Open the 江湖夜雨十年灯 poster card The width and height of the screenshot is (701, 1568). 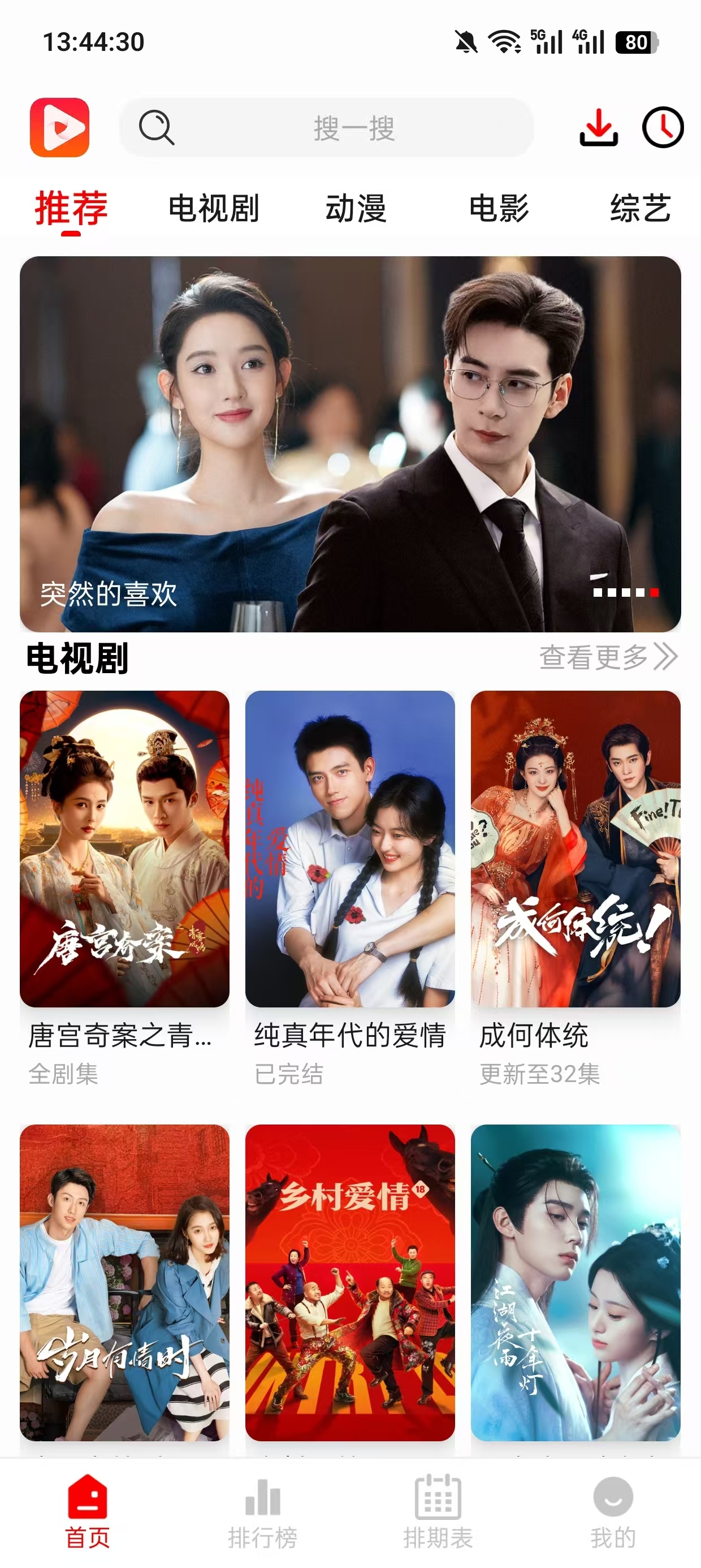click(x=575, y=1282)
